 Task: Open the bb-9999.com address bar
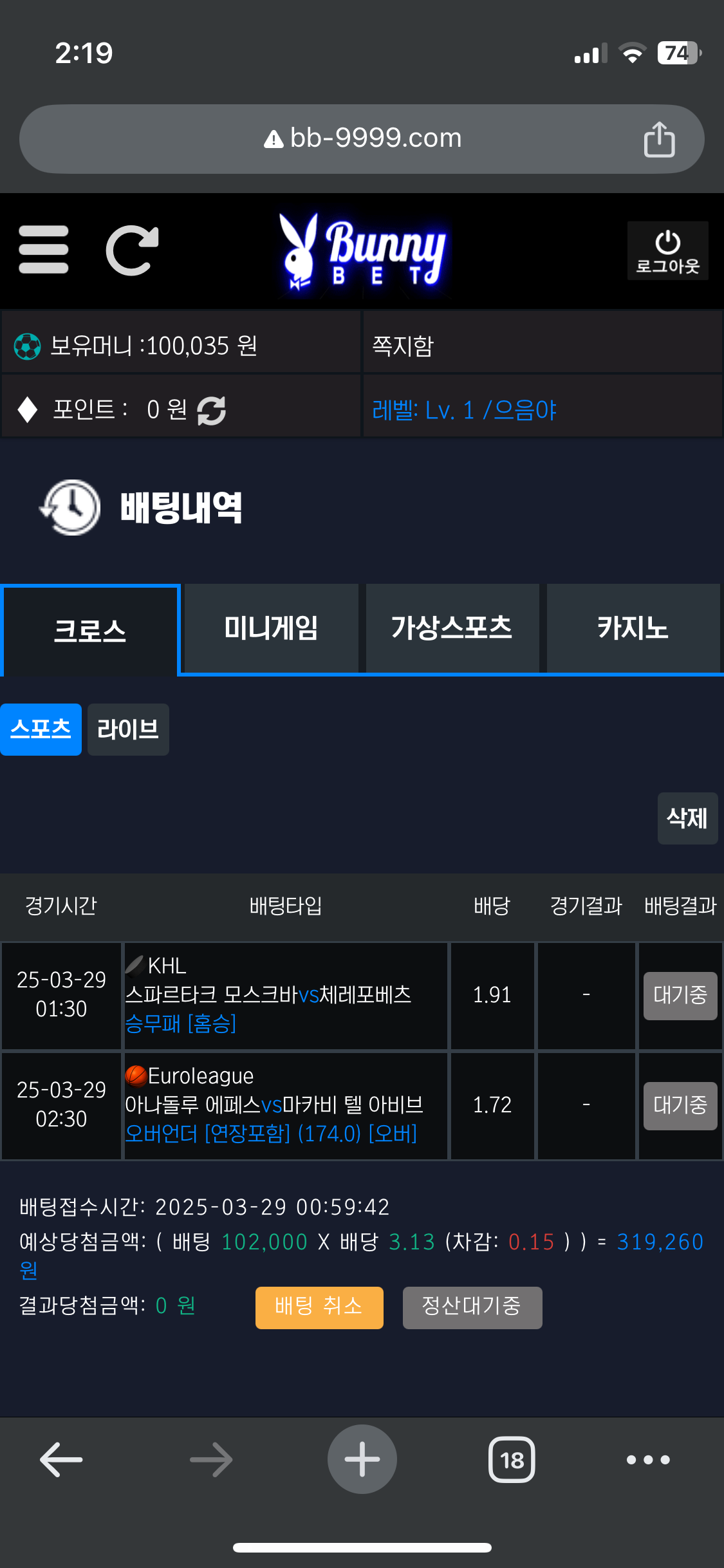[362, 138]
